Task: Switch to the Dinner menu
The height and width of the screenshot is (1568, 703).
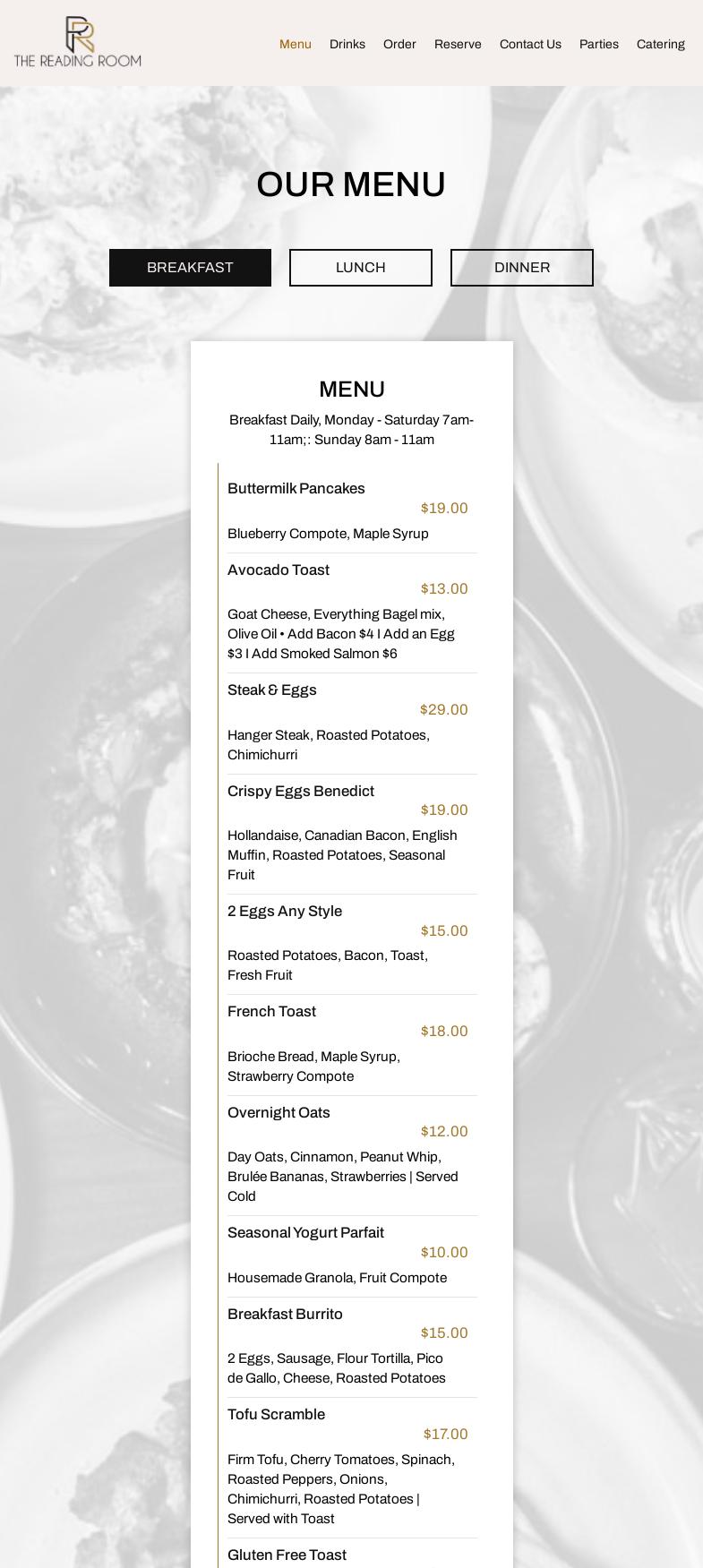Action: pyautogui.click(x=521, y=268)
